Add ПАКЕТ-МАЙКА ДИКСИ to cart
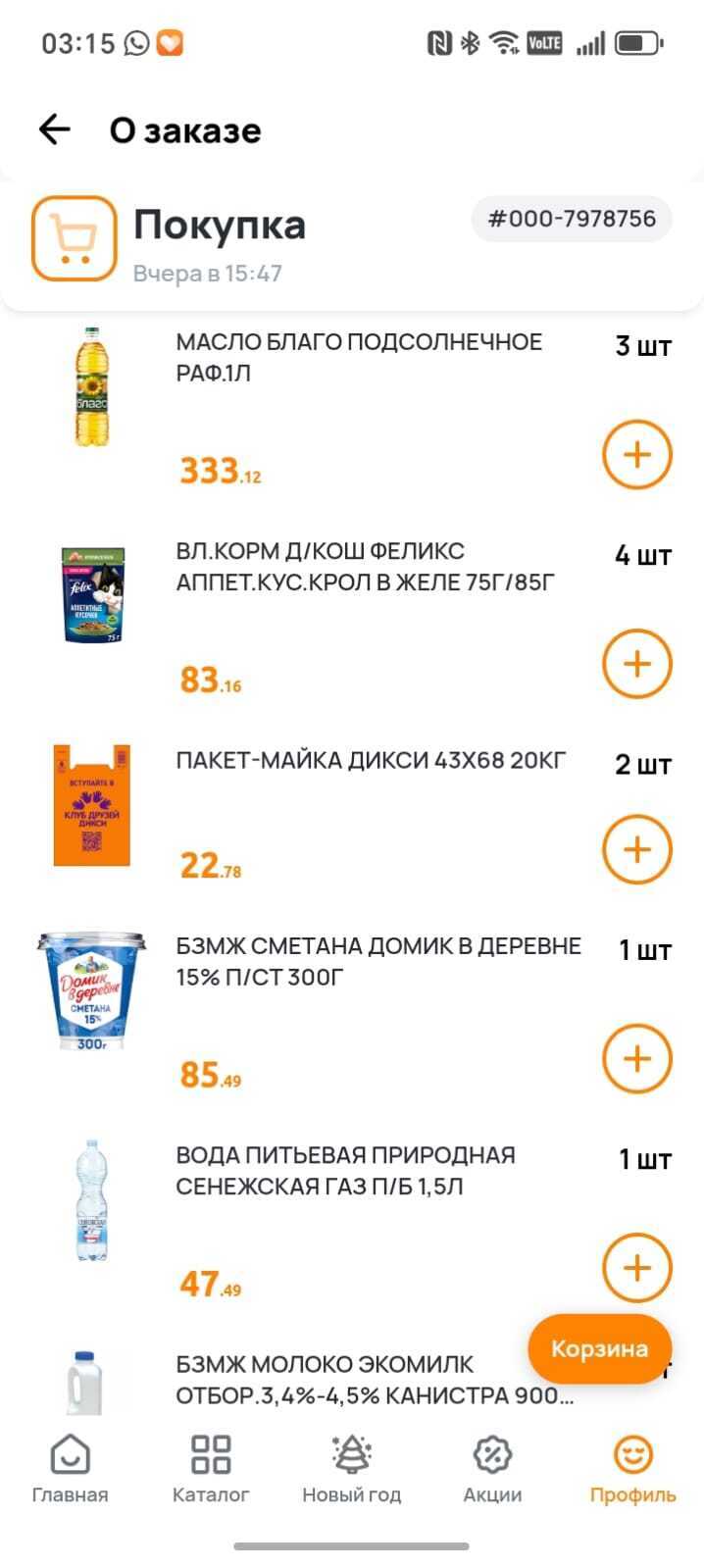The width and height of the screenshot is (704, 1568). [x=636, y=849]
